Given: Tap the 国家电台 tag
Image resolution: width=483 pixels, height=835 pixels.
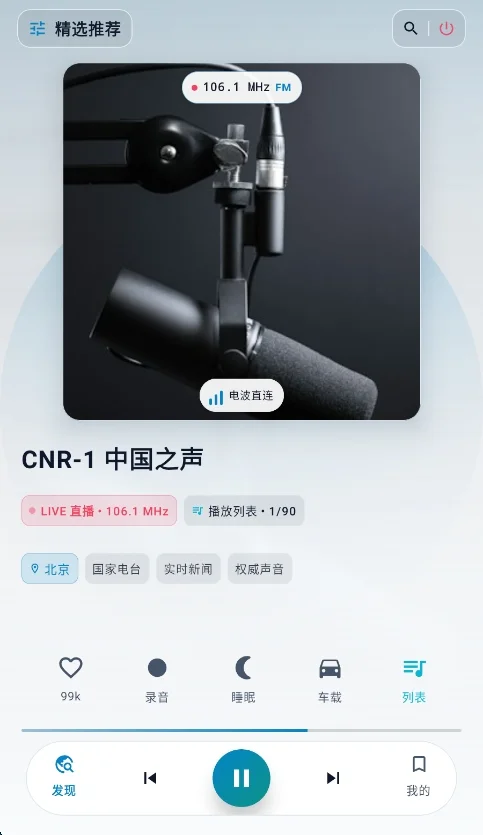Looking at the screenshot, I should tap(117, 569).
